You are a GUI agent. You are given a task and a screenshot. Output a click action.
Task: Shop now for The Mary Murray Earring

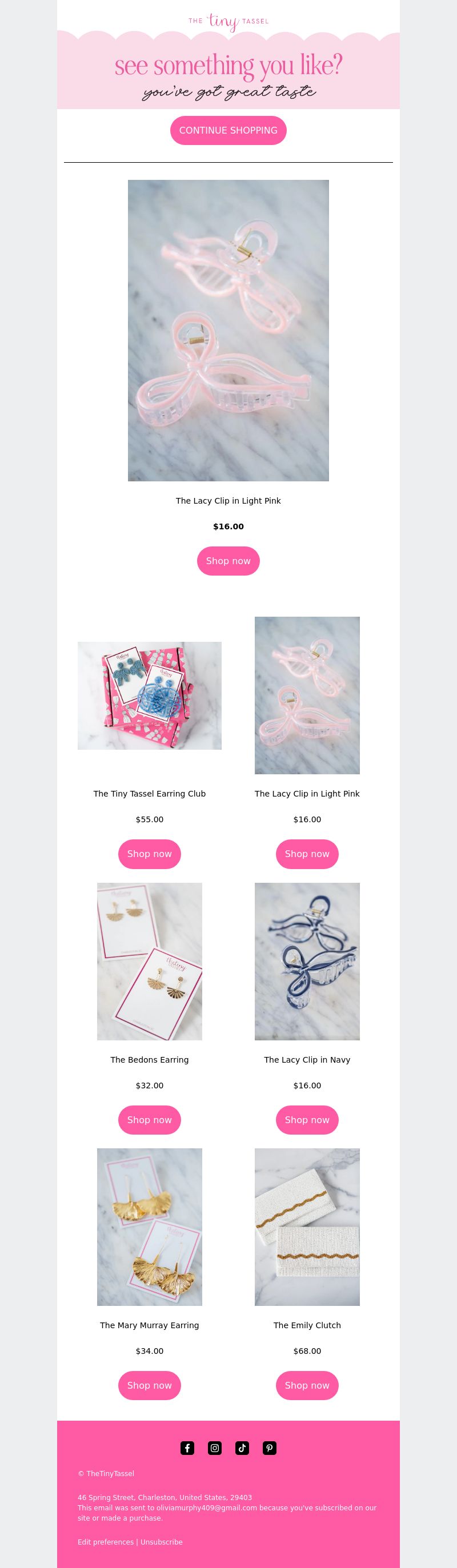coord(149,1385)
